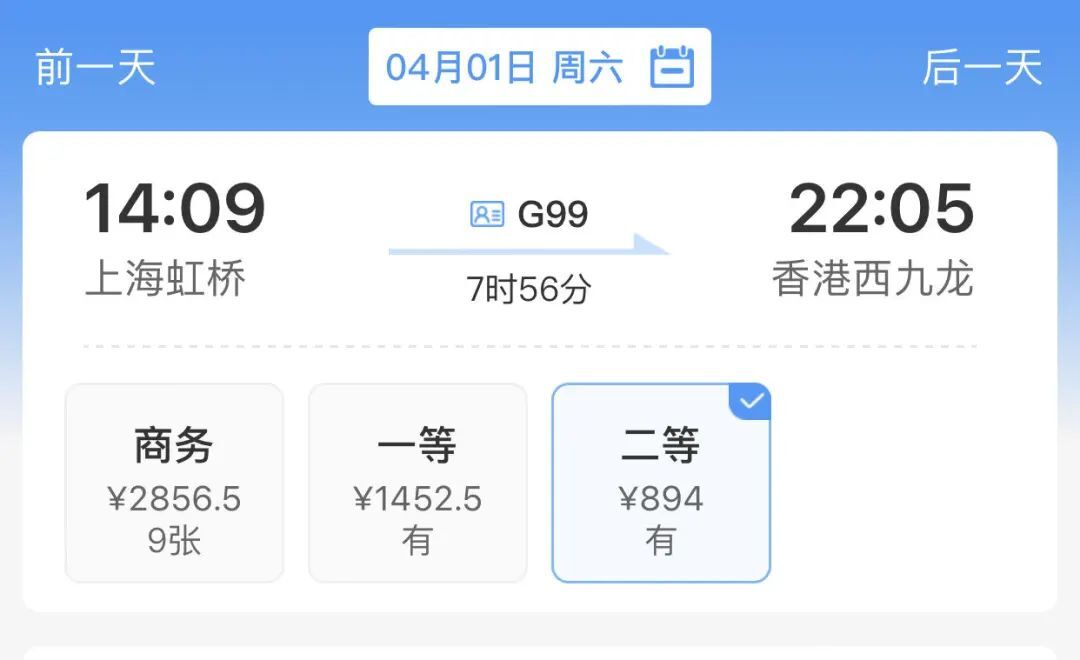Go to the previous day (前一天)

click(x=96, y=68)
